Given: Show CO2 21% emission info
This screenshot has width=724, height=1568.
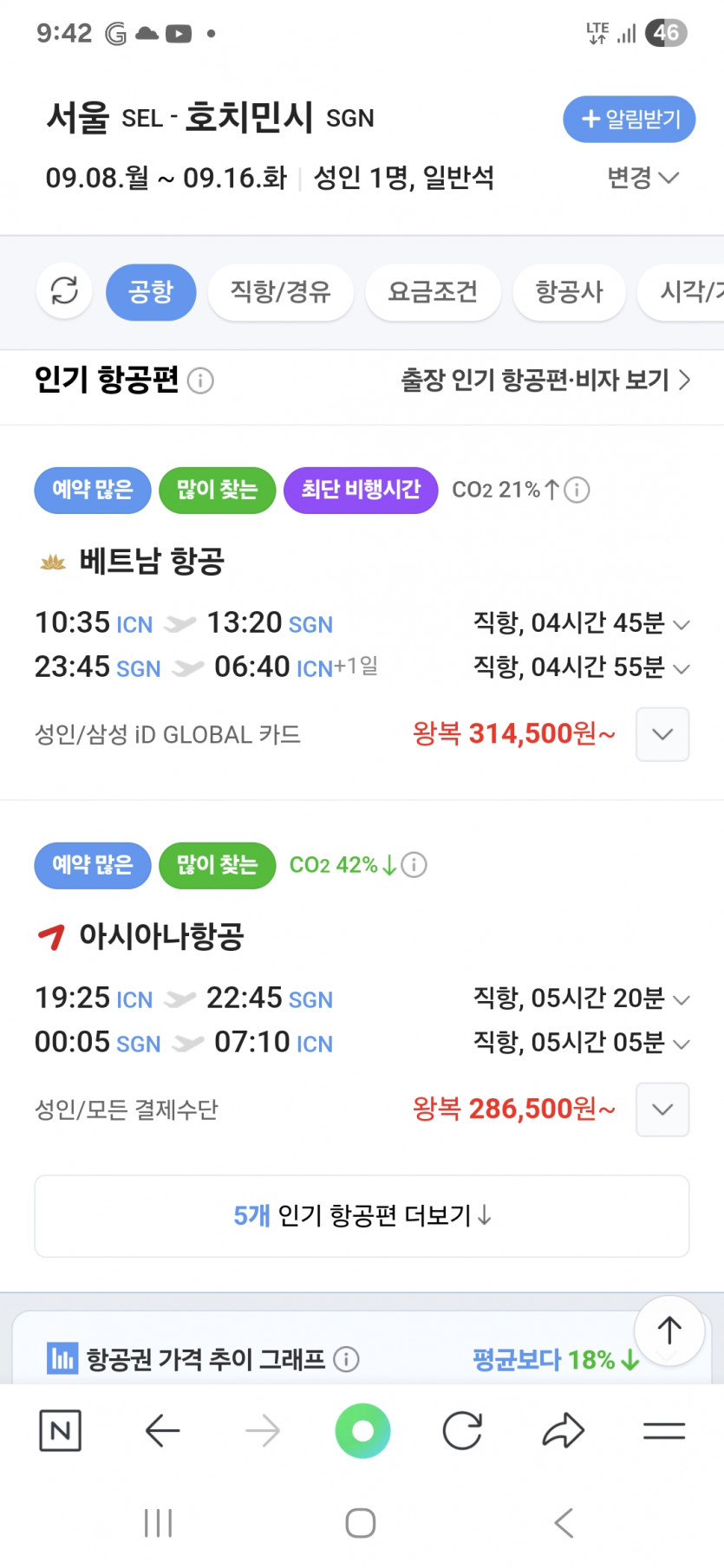Looking at the screenshot, I should click(x=577, y=490).
